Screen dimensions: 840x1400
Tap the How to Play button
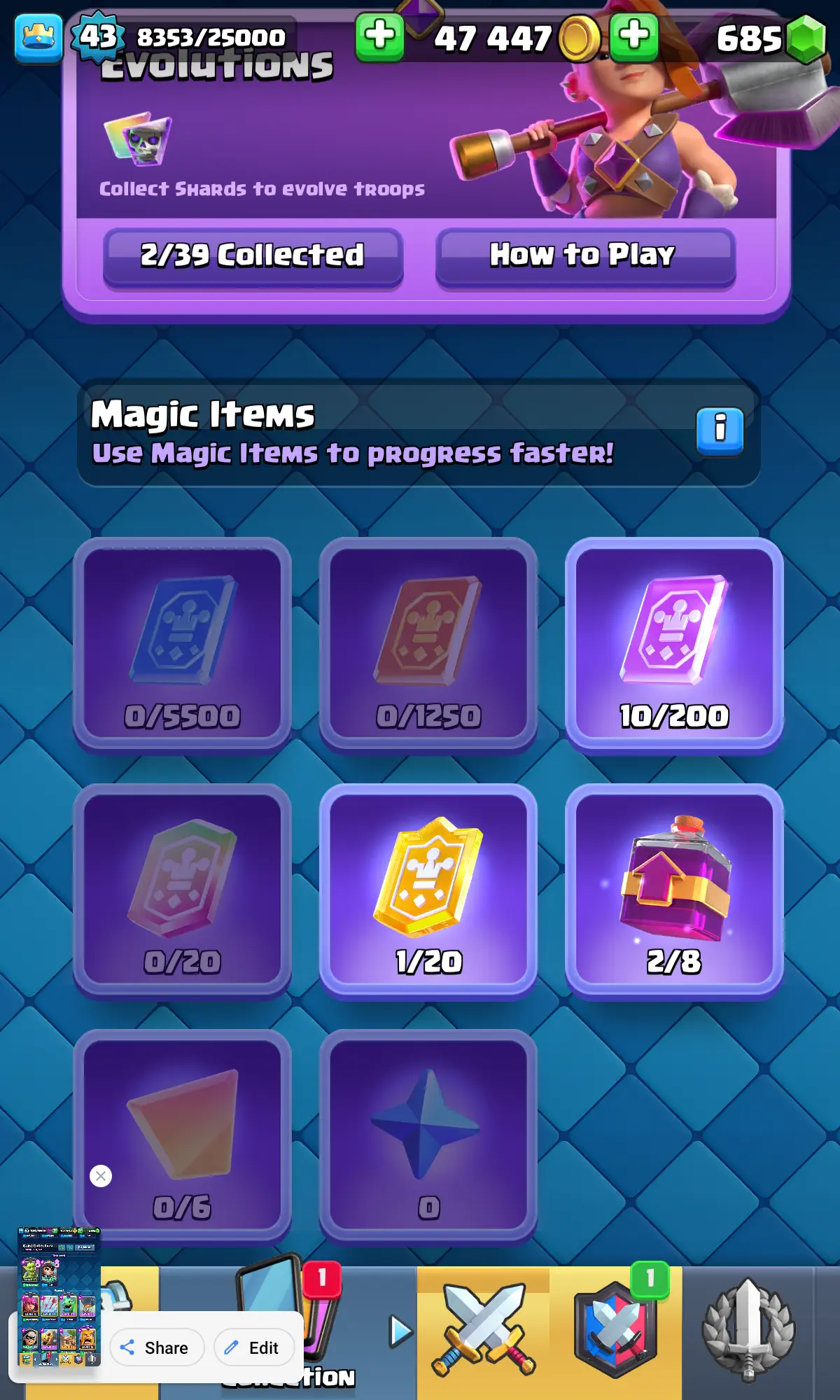585,256
